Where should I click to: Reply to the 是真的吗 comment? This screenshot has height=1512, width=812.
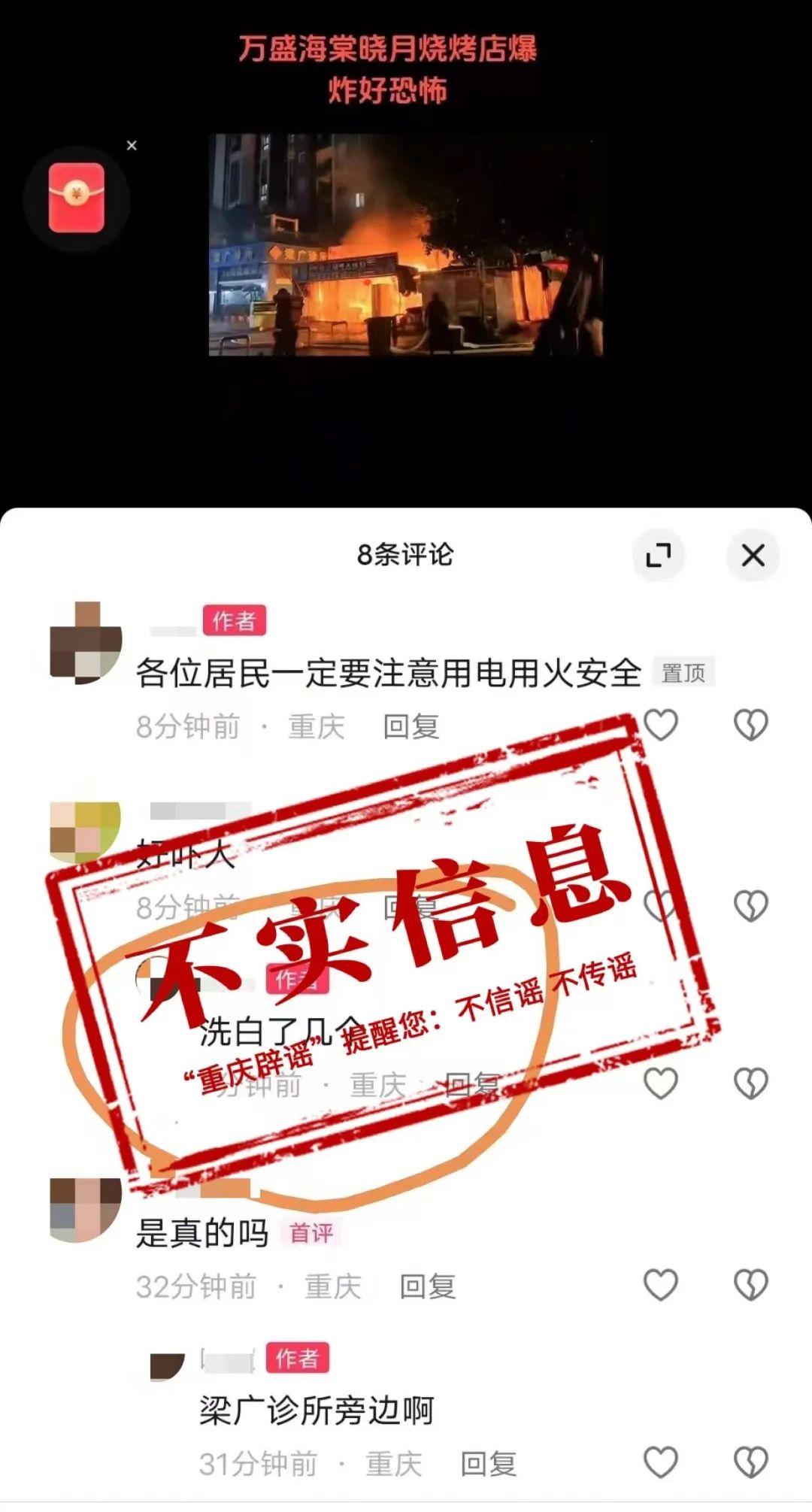click(427, 1286)
